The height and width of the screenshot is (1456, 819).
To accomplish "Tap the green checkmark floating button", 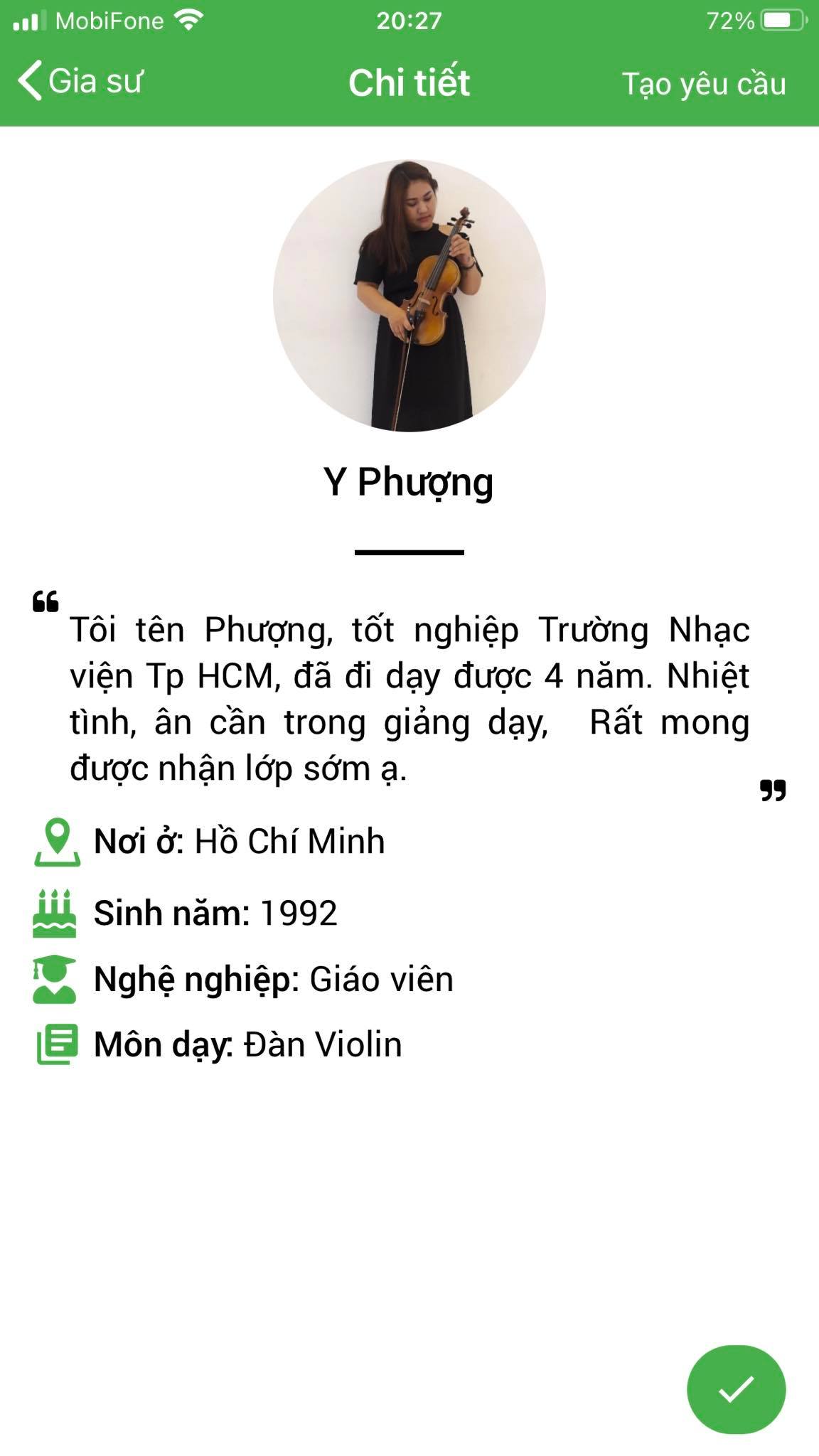I will pyautogui.click(x=736, y=1389).
